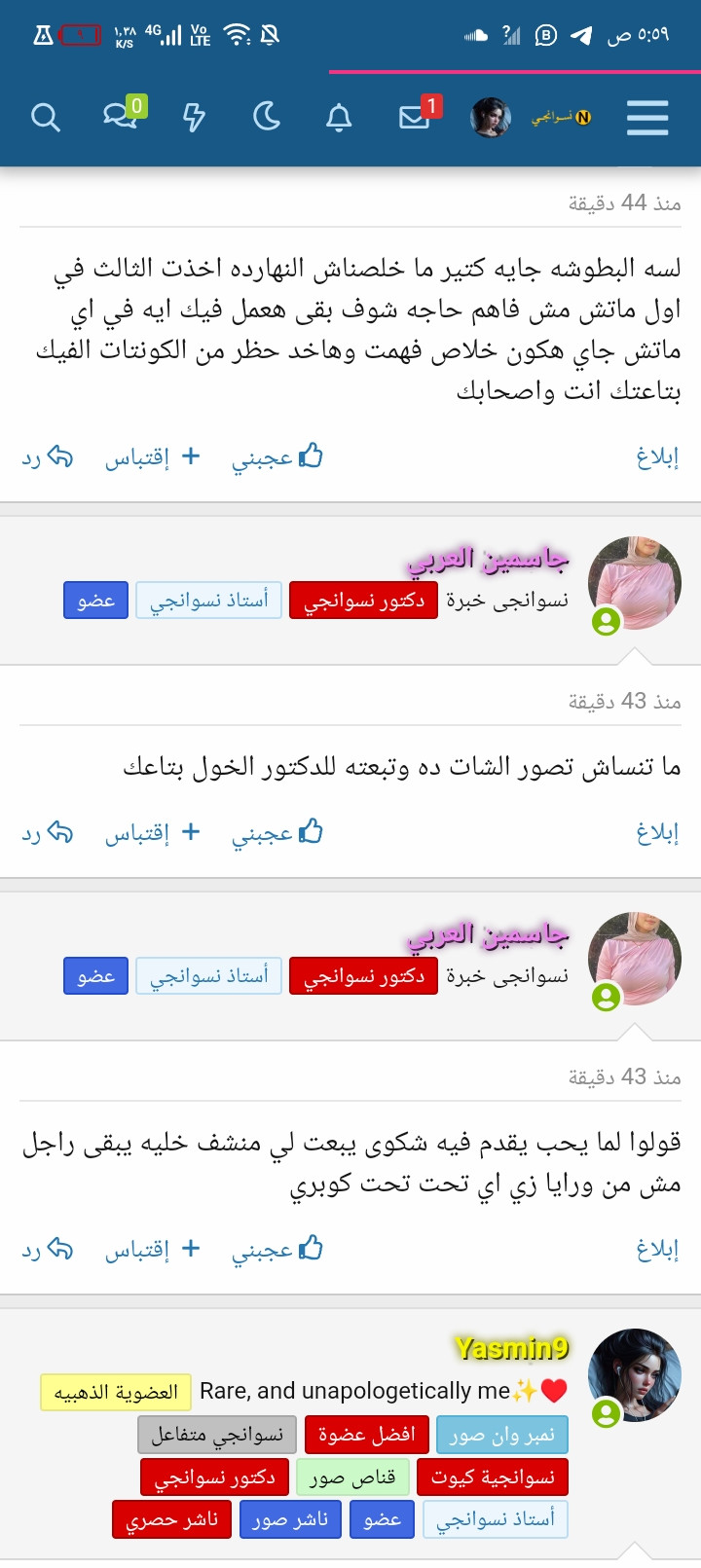Viewport: 701px width, 1568px height.
Task: Quote the post starting with قولوا لما يحب
Action: [153, 1248]
